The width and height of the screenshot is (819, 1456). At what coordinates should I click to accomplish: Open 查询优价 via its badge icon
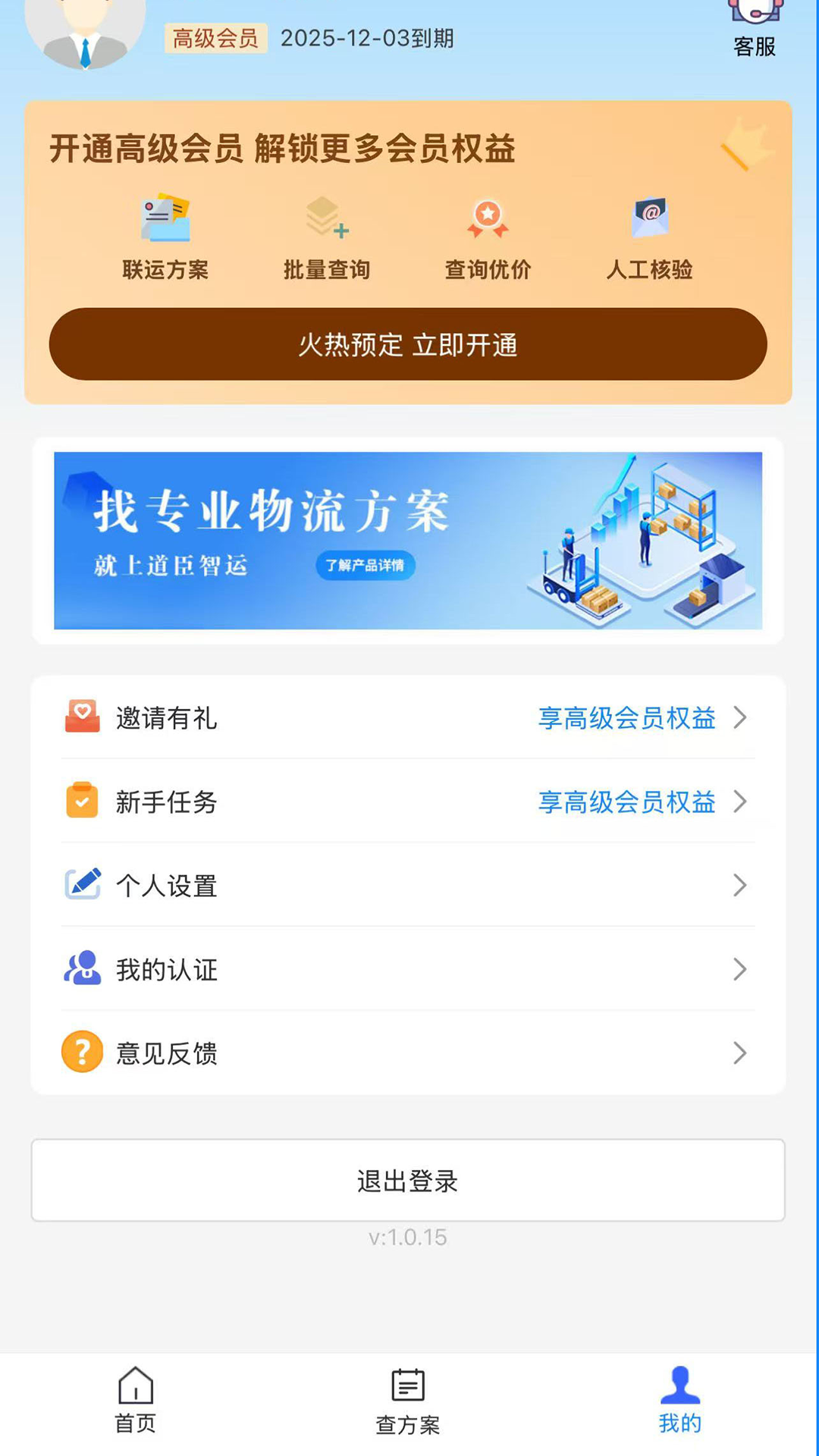pyautogui.click(x=488, y=220)
